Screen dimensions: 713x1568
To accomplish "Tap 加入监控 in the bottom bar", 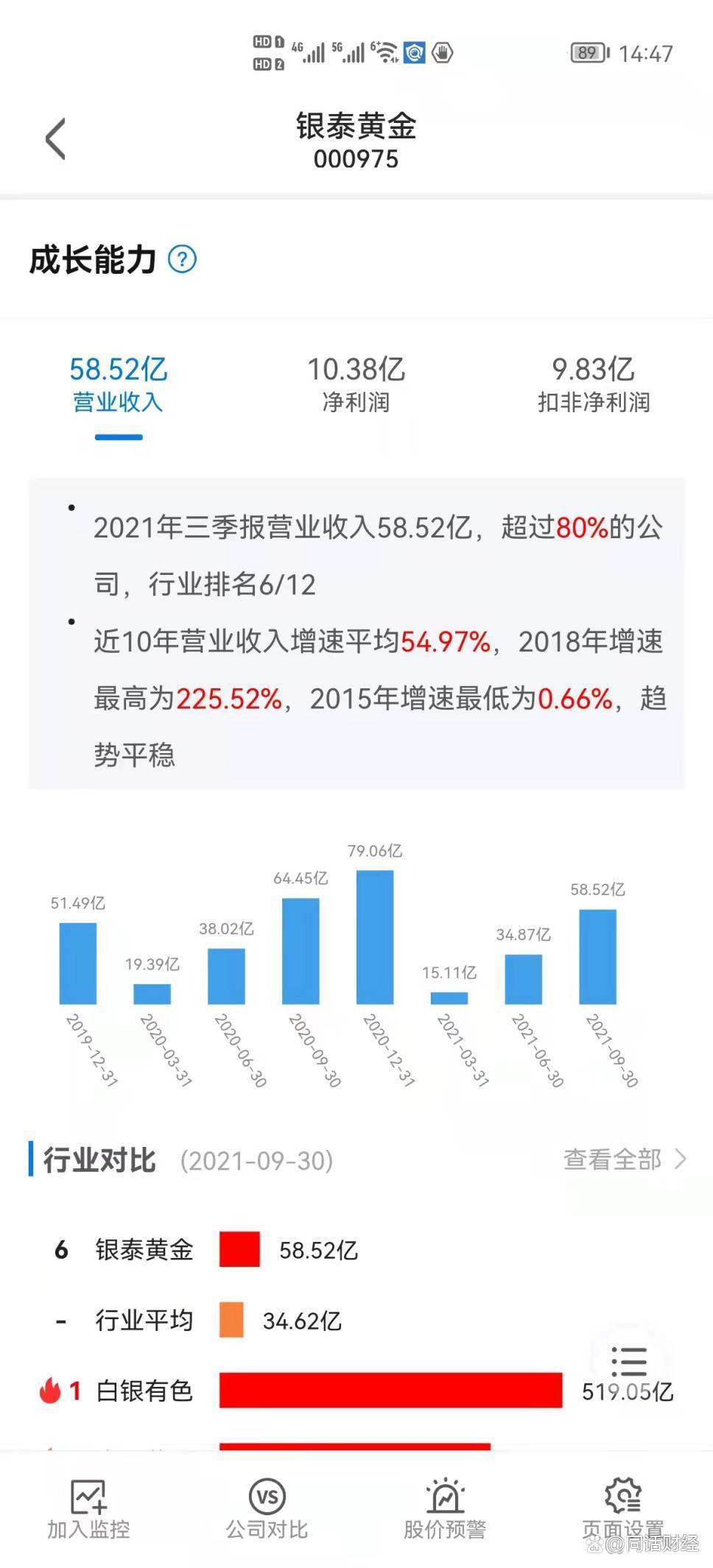I will (88, 1509).
